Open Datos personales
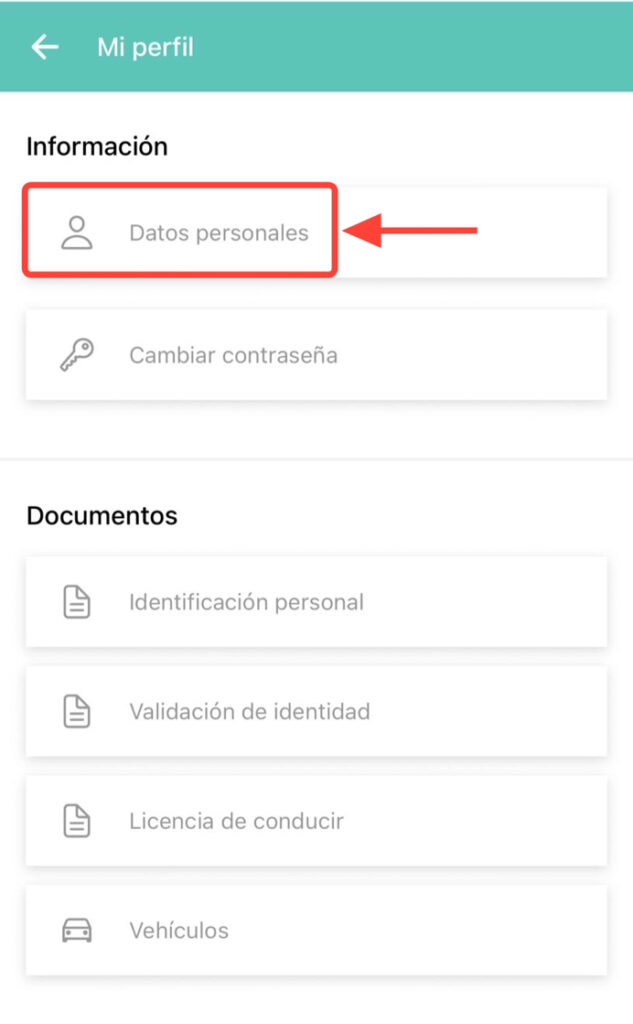 (218, 233)
